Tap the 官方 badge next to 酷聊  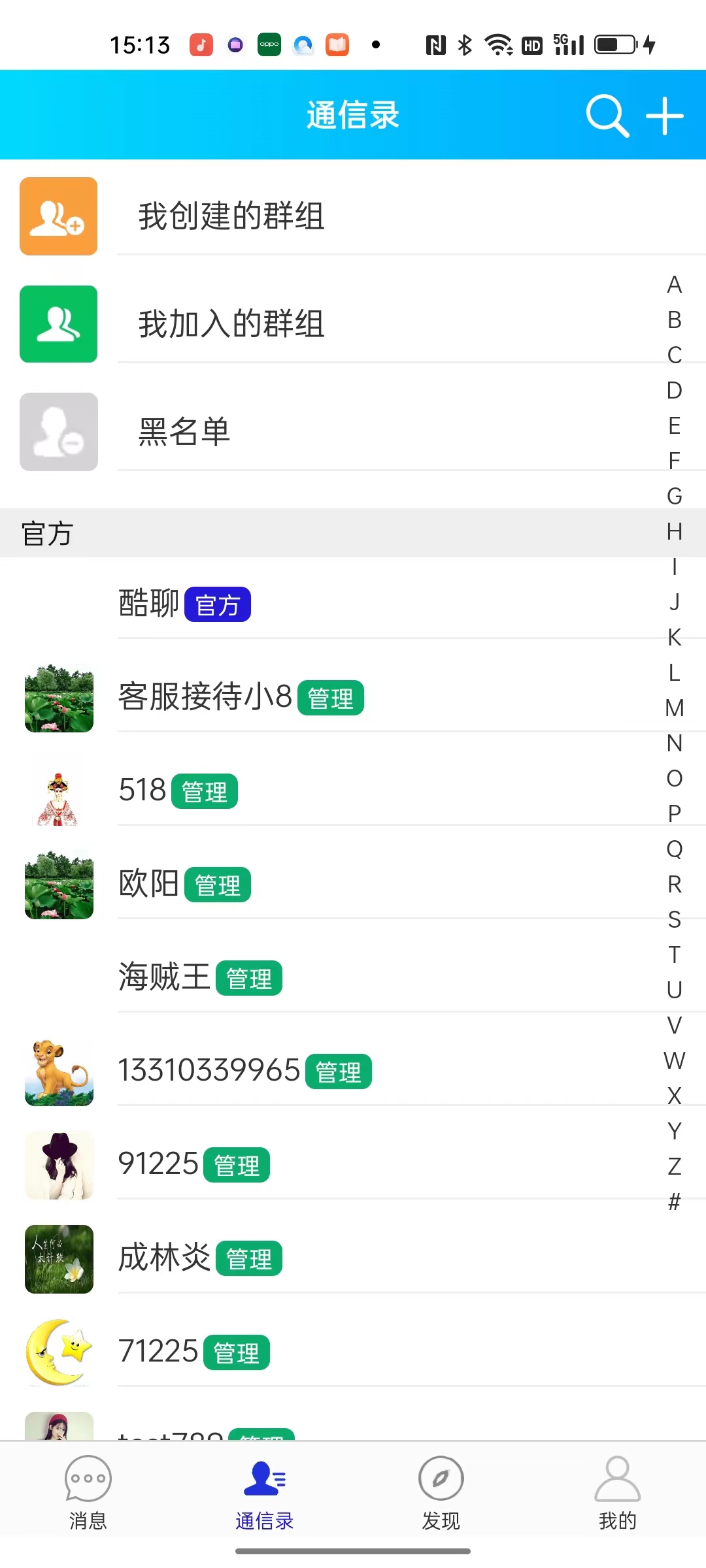[x=218, y=604]
